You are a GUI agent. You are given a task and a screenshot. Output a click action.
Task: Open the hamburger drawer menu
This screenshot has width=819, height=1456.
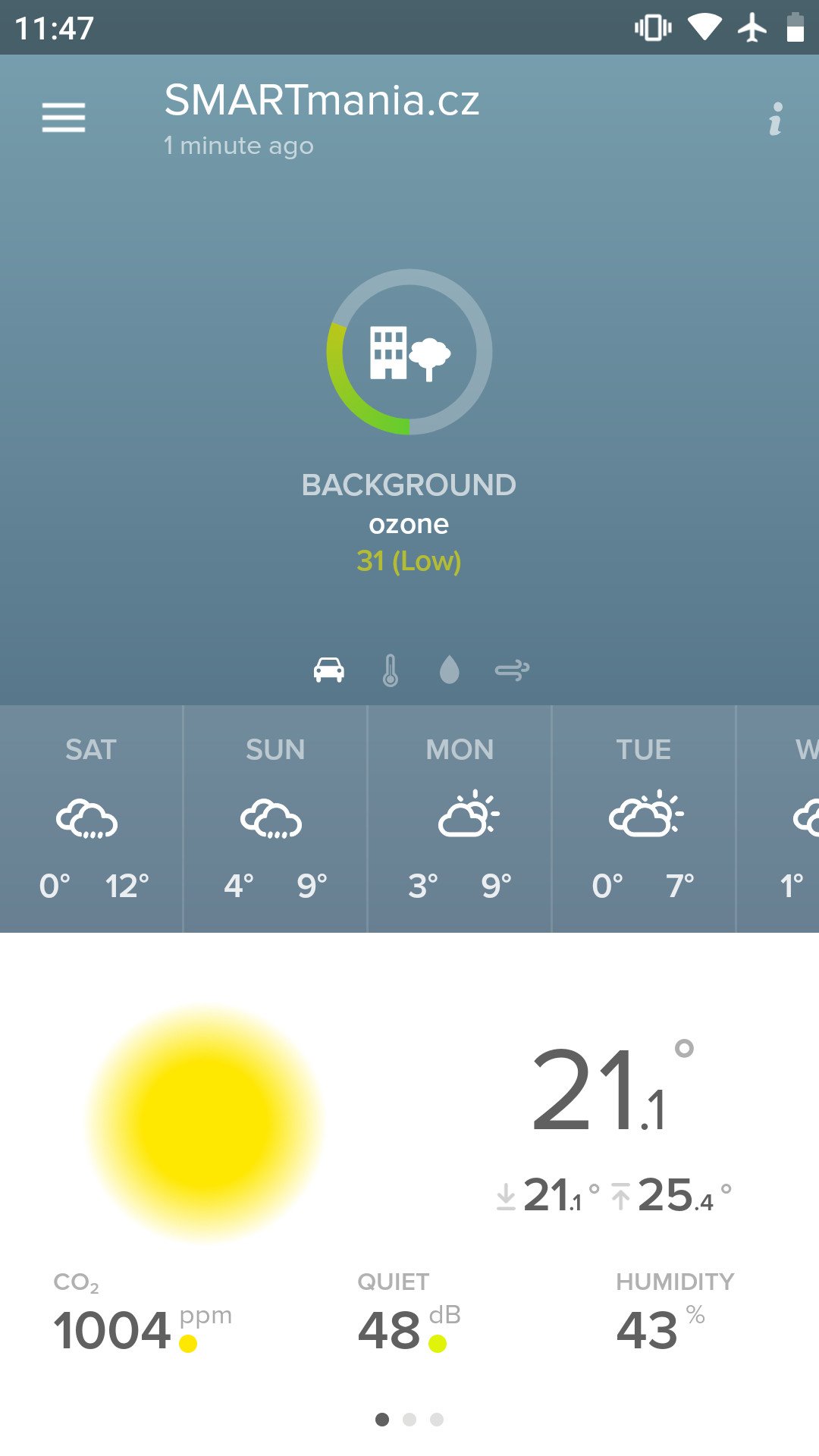(x=64, y=118)
